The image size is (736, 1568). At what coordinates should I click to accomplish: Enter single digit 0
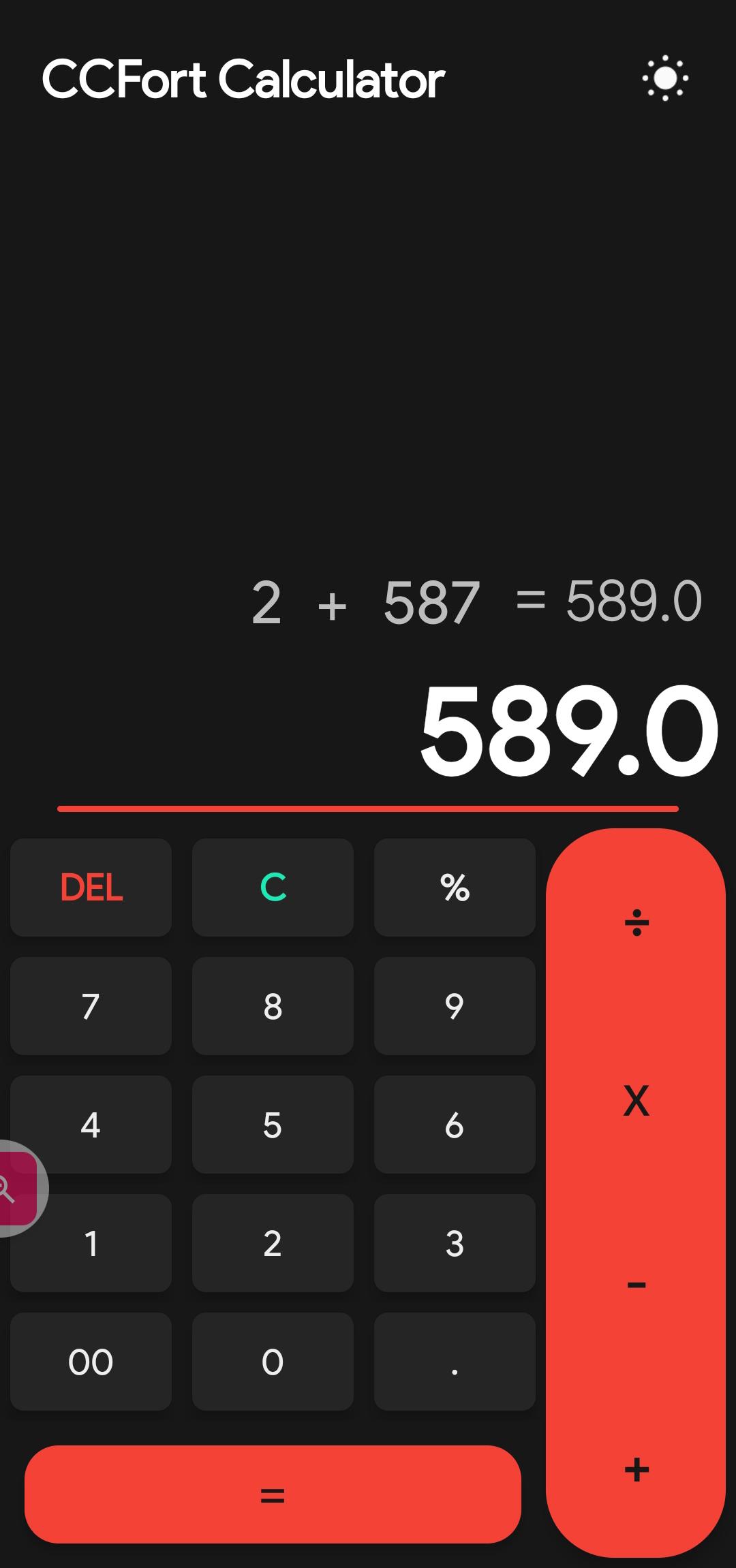273,1361
